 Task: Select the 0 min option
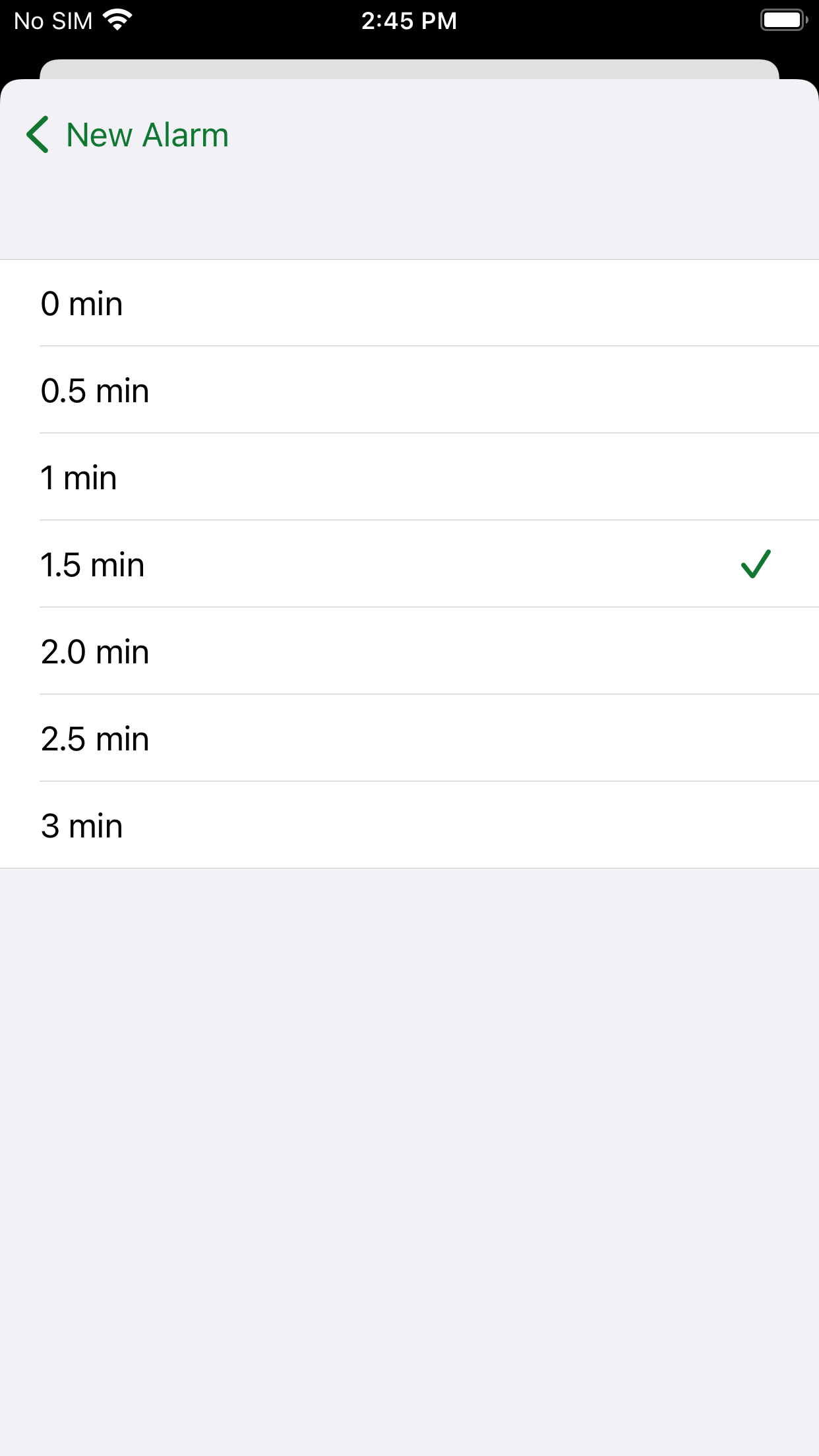pyautogui.click(x=409, y=303)
